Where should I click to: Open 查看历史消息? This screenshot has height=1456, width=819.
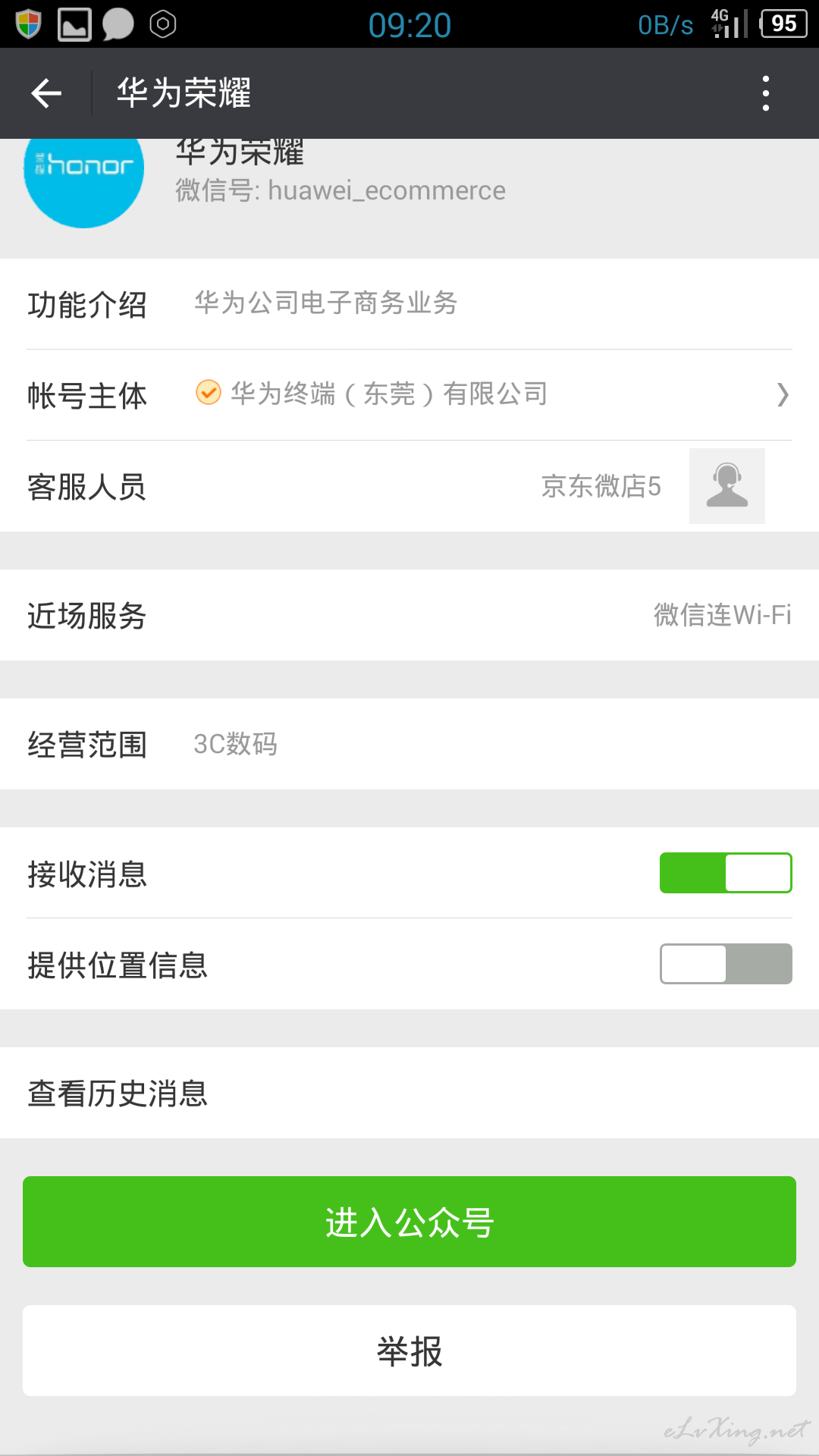(409, 1093)
